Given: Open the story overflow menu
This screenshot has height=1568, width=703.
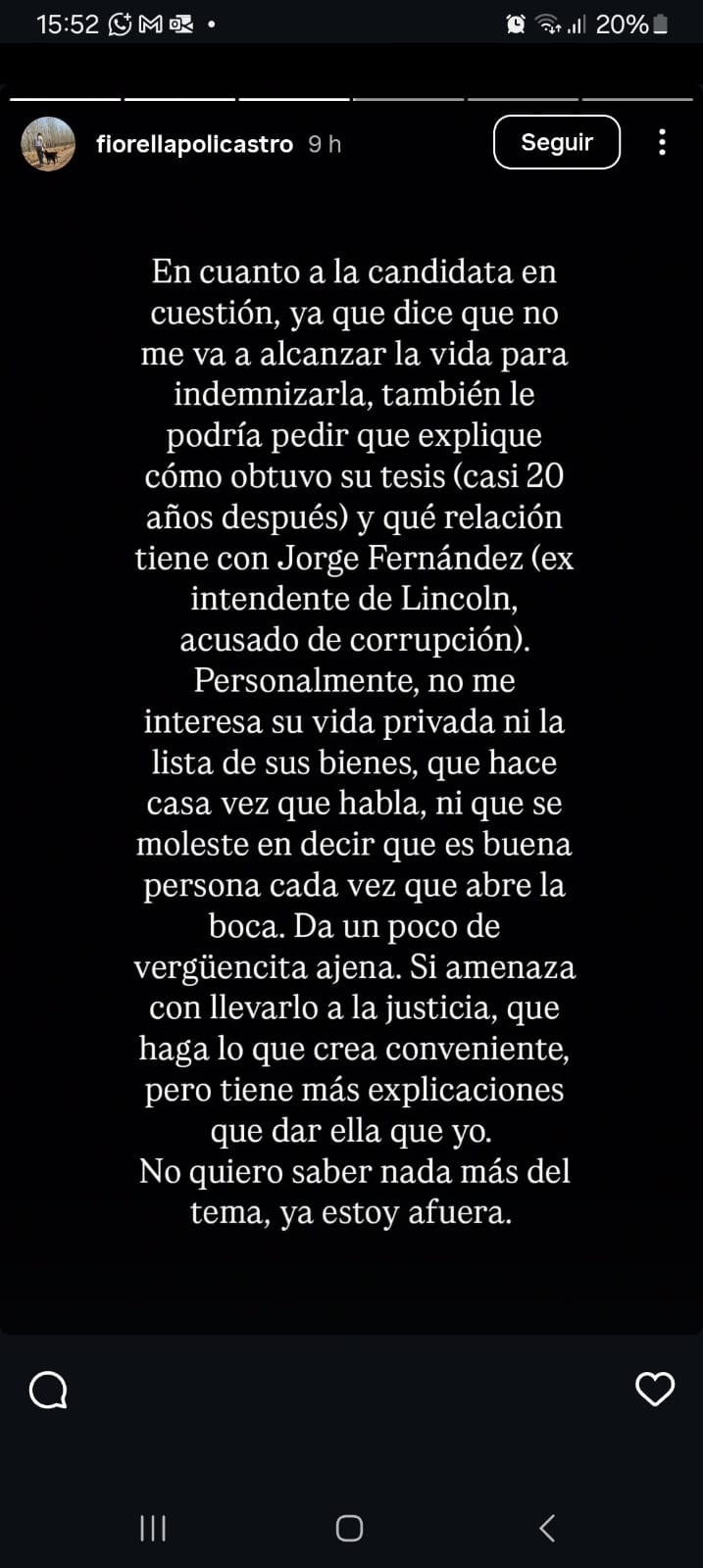Looking at the screenshot, I should [662, 143].
